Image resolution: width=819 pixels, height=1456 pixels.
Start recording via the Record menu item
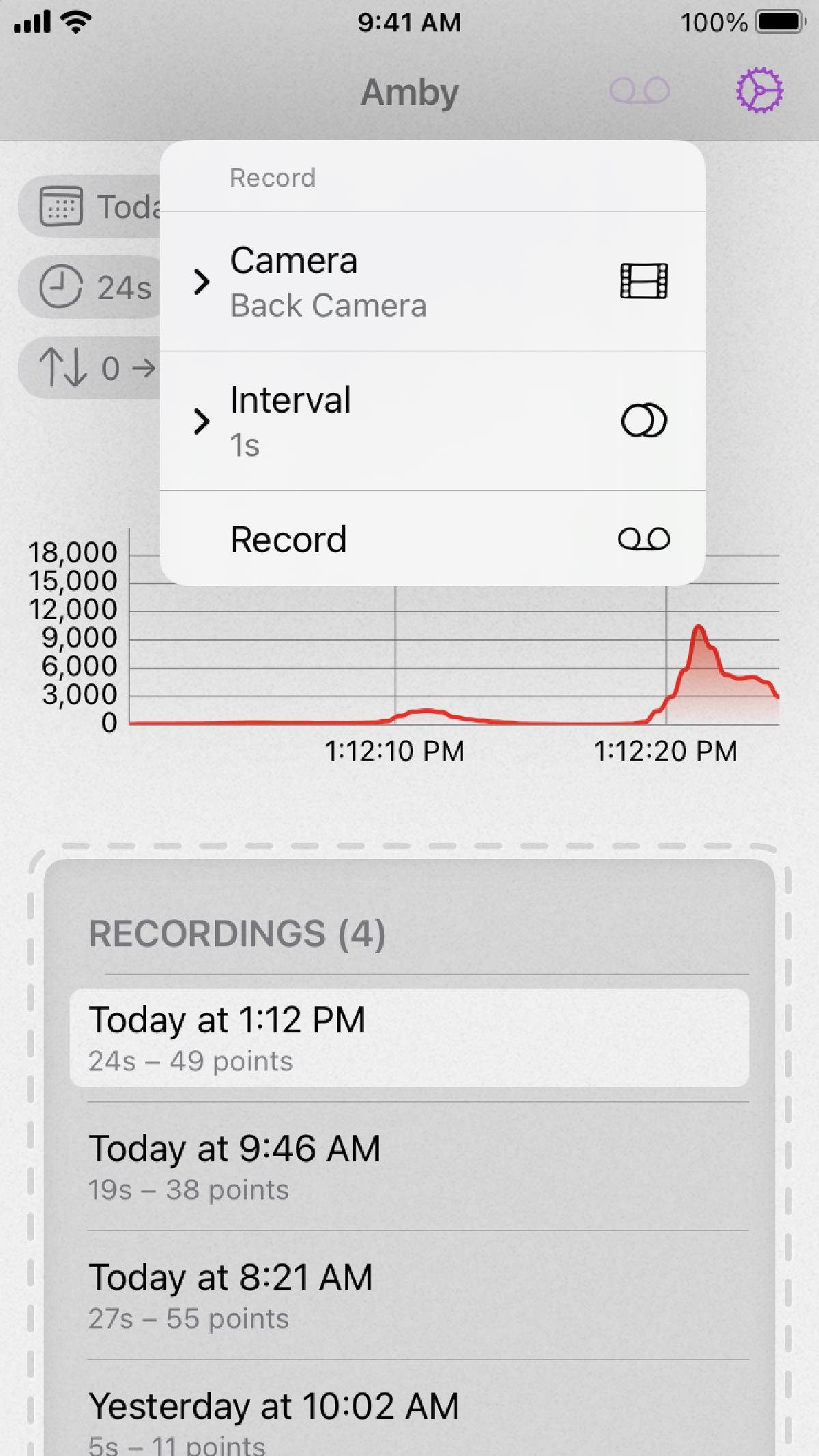point(431,539)
